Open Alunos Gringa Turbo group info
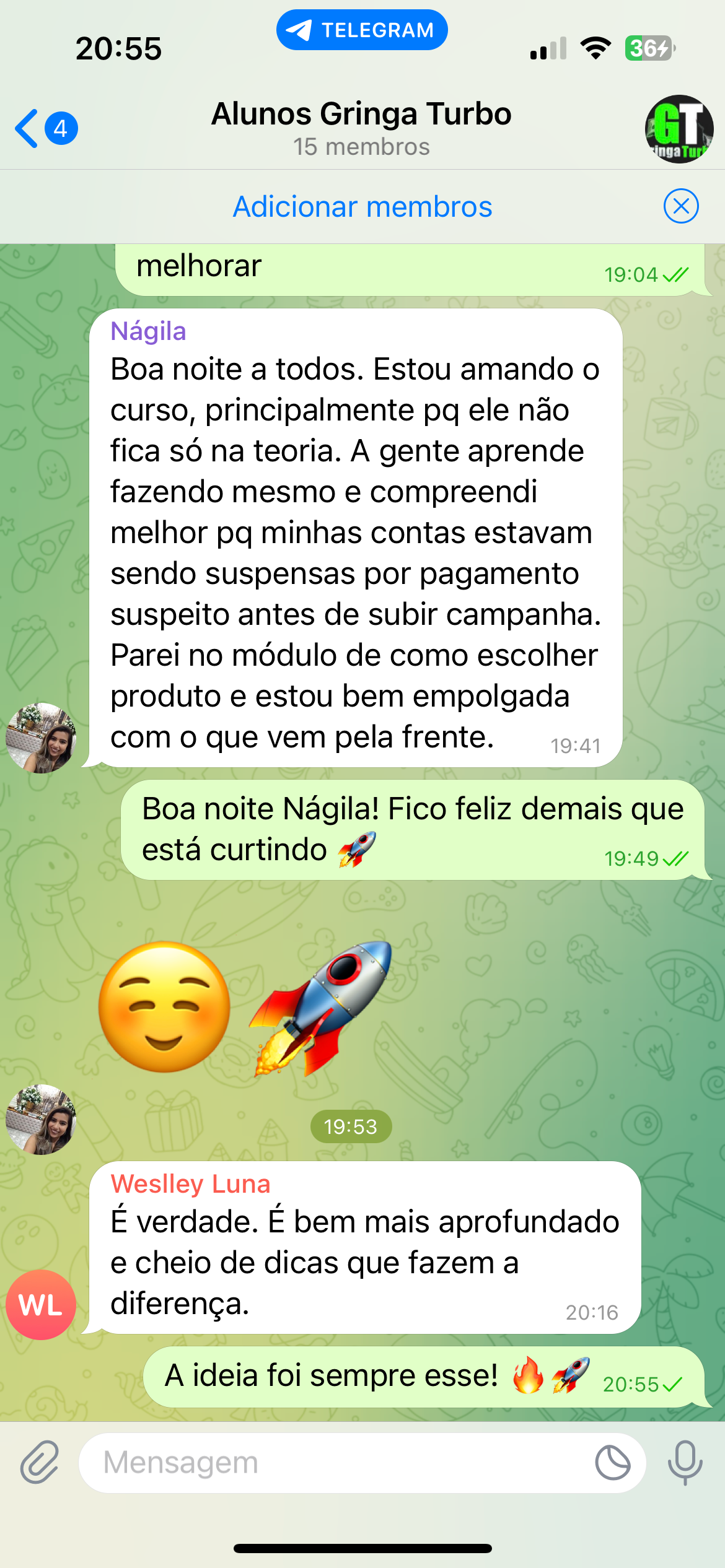 pos(361,128)
